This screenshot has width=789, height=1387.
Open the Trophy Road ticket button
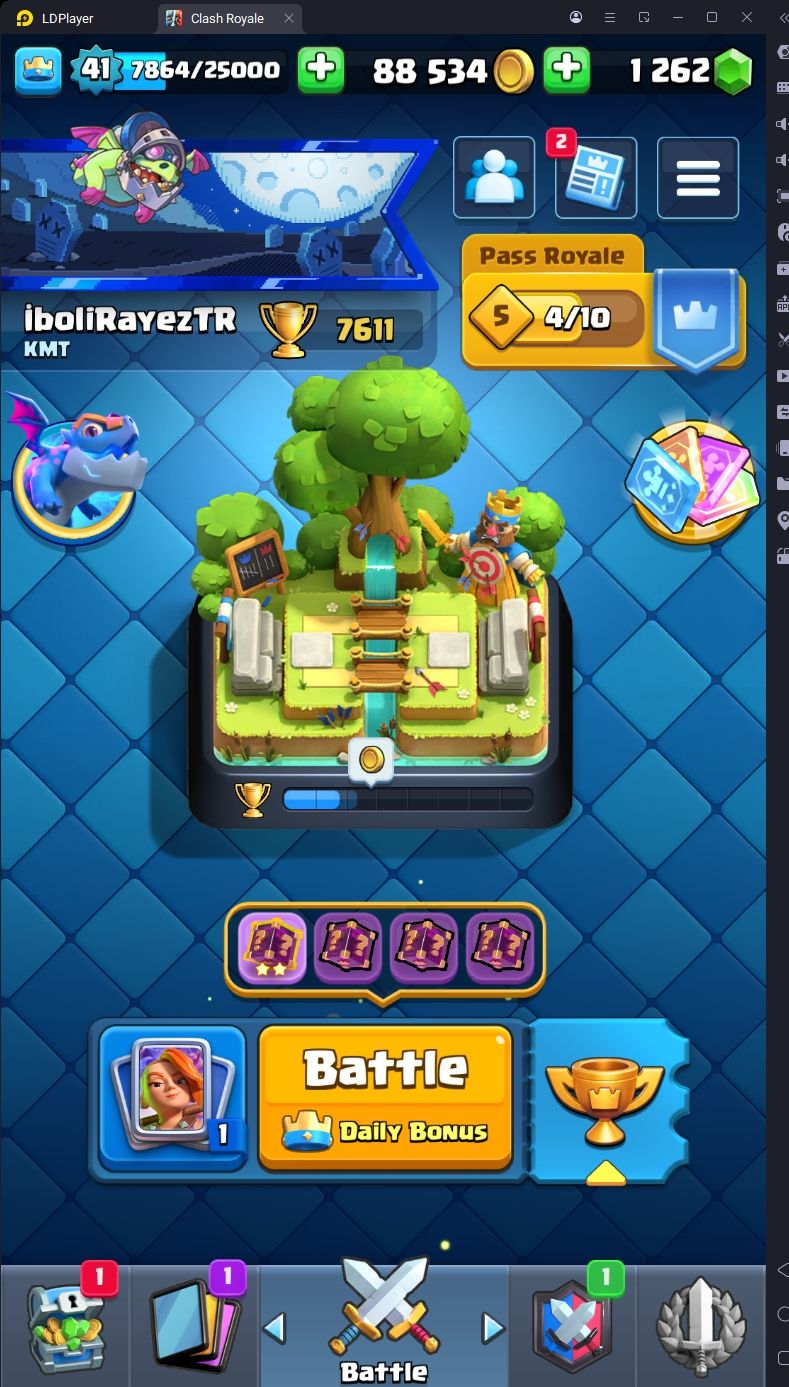click(x=604, y=1098)
